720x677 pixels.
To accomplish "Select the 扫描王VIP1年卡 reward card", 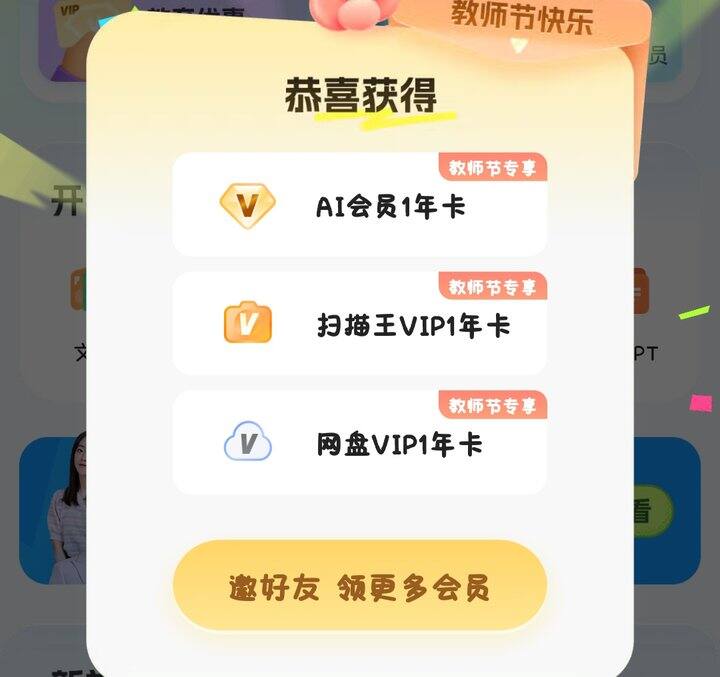I will click(x=359, y=325).
